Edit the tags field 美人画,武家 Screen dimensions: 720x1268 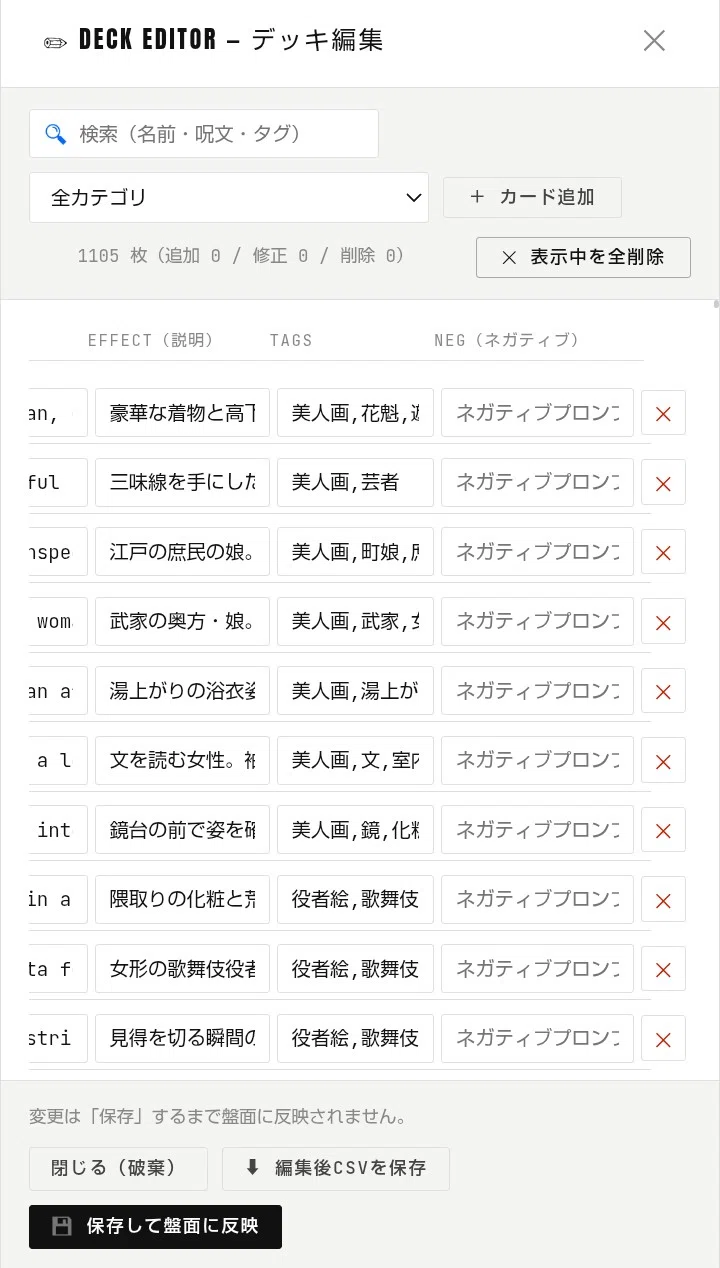coord(355,622)
